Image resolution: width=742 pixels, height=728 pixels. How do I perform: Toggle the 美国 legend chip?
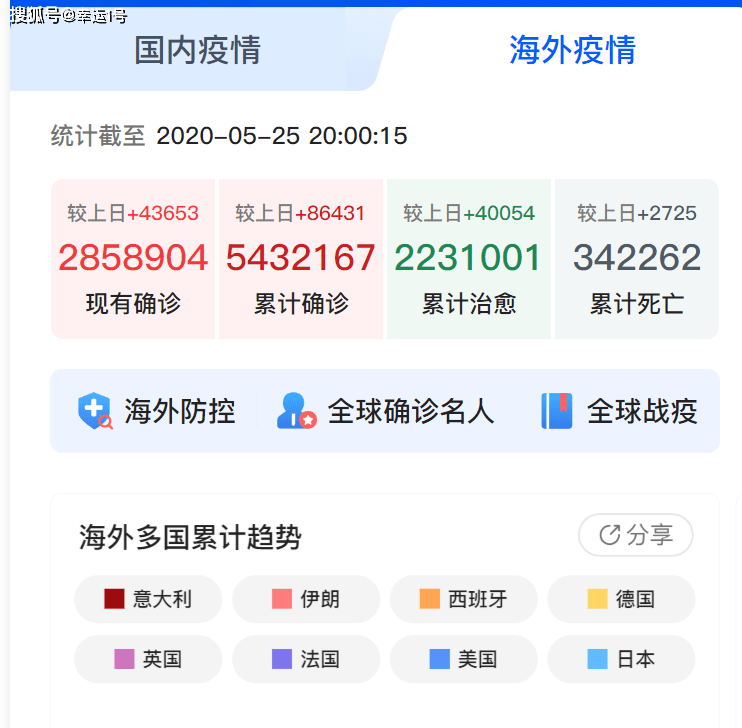(464, 659)
